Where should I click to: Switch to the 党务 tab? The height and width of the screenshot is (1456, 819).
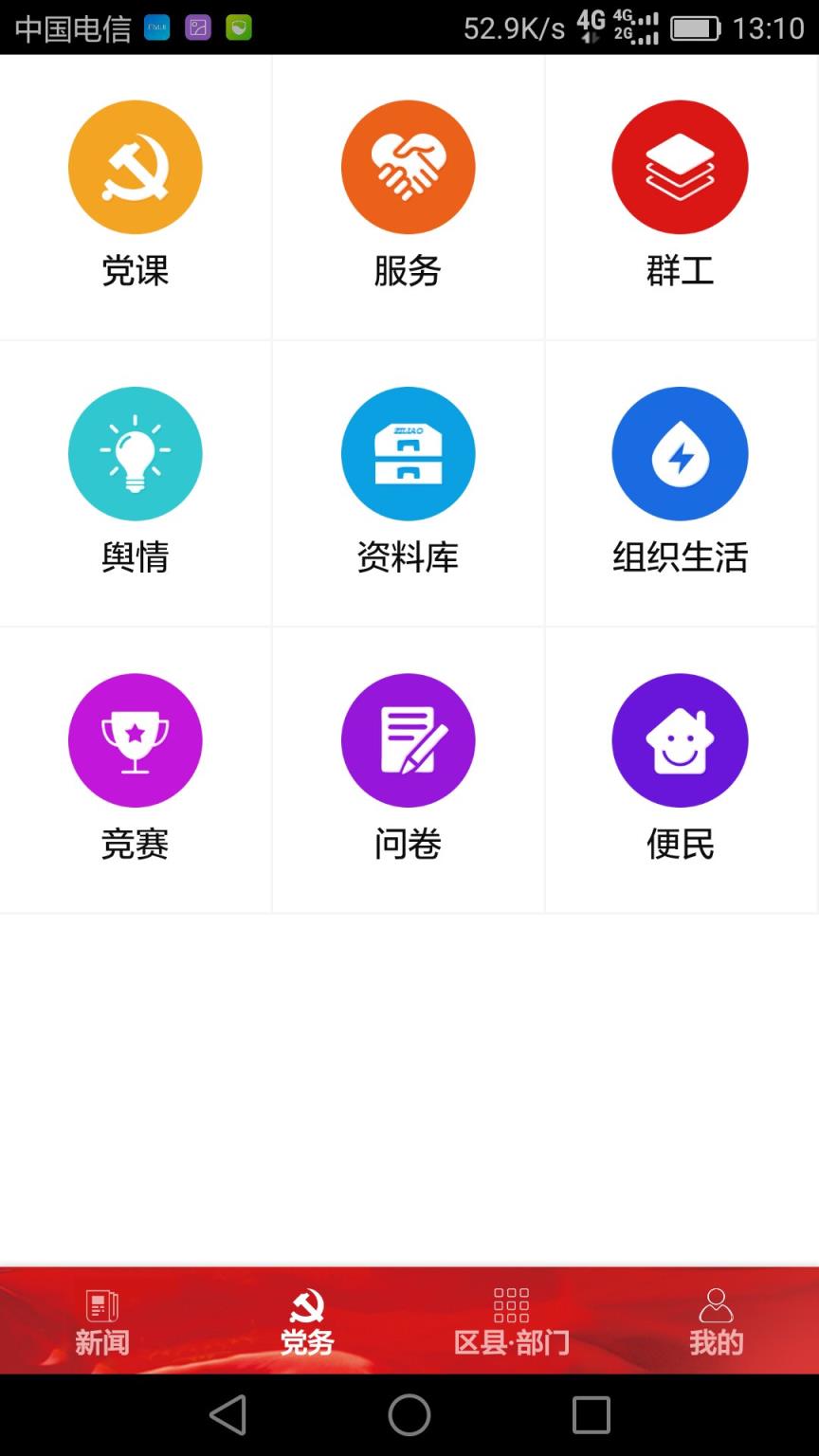pyautogui.click(x=307, y=1320)
